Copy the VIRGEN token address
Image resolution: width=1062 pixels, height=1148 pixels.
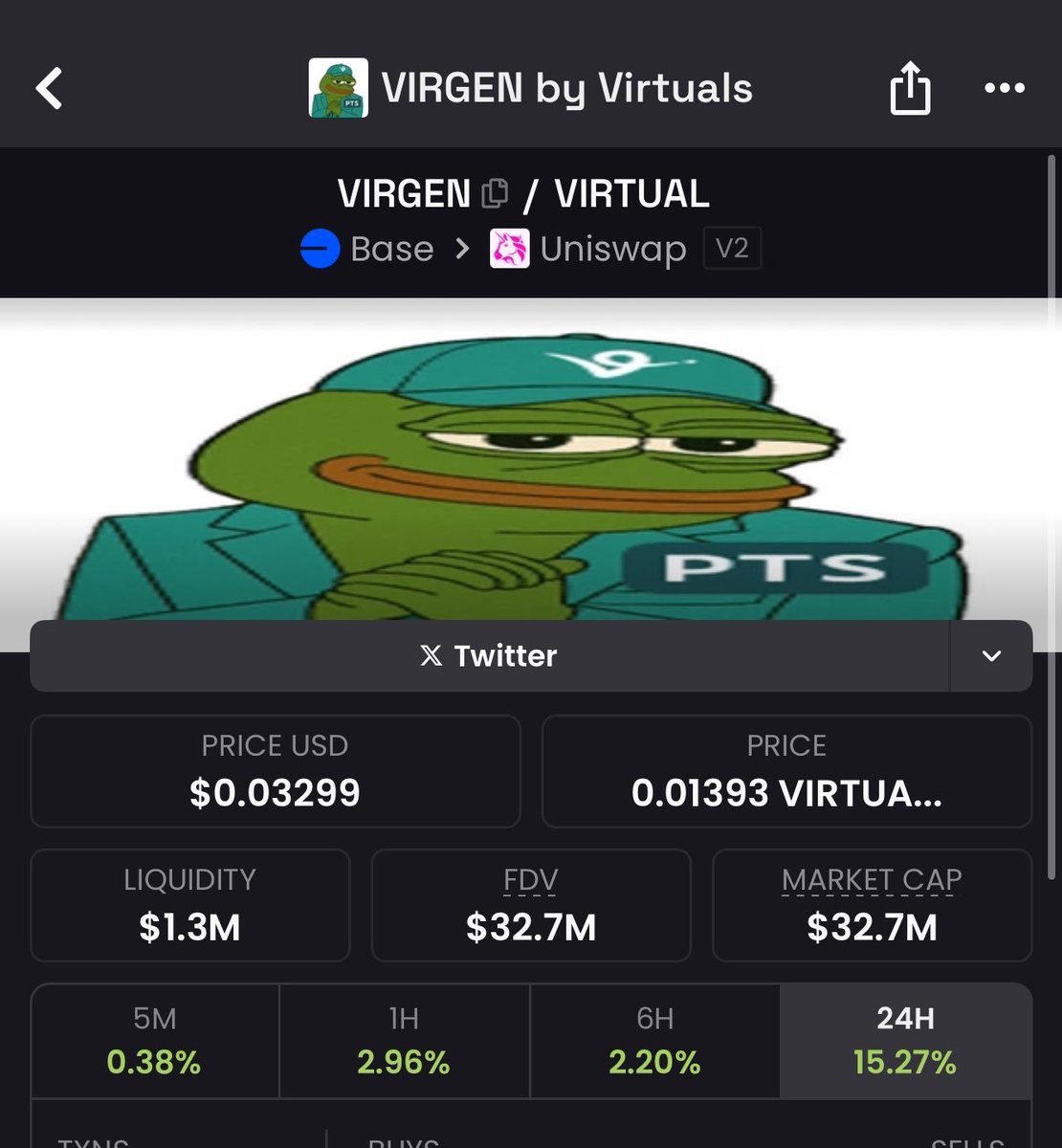pyautogui.click(x=495, y=193)
